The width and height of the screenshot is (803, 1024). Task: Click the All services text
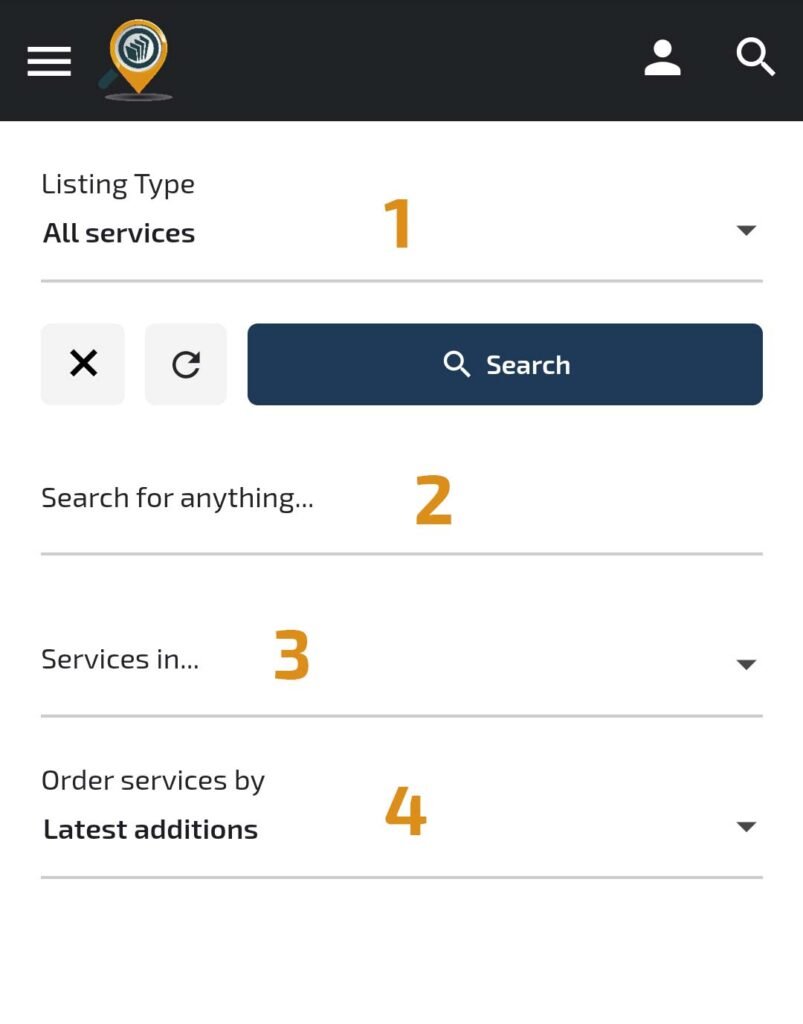(118, 232)
